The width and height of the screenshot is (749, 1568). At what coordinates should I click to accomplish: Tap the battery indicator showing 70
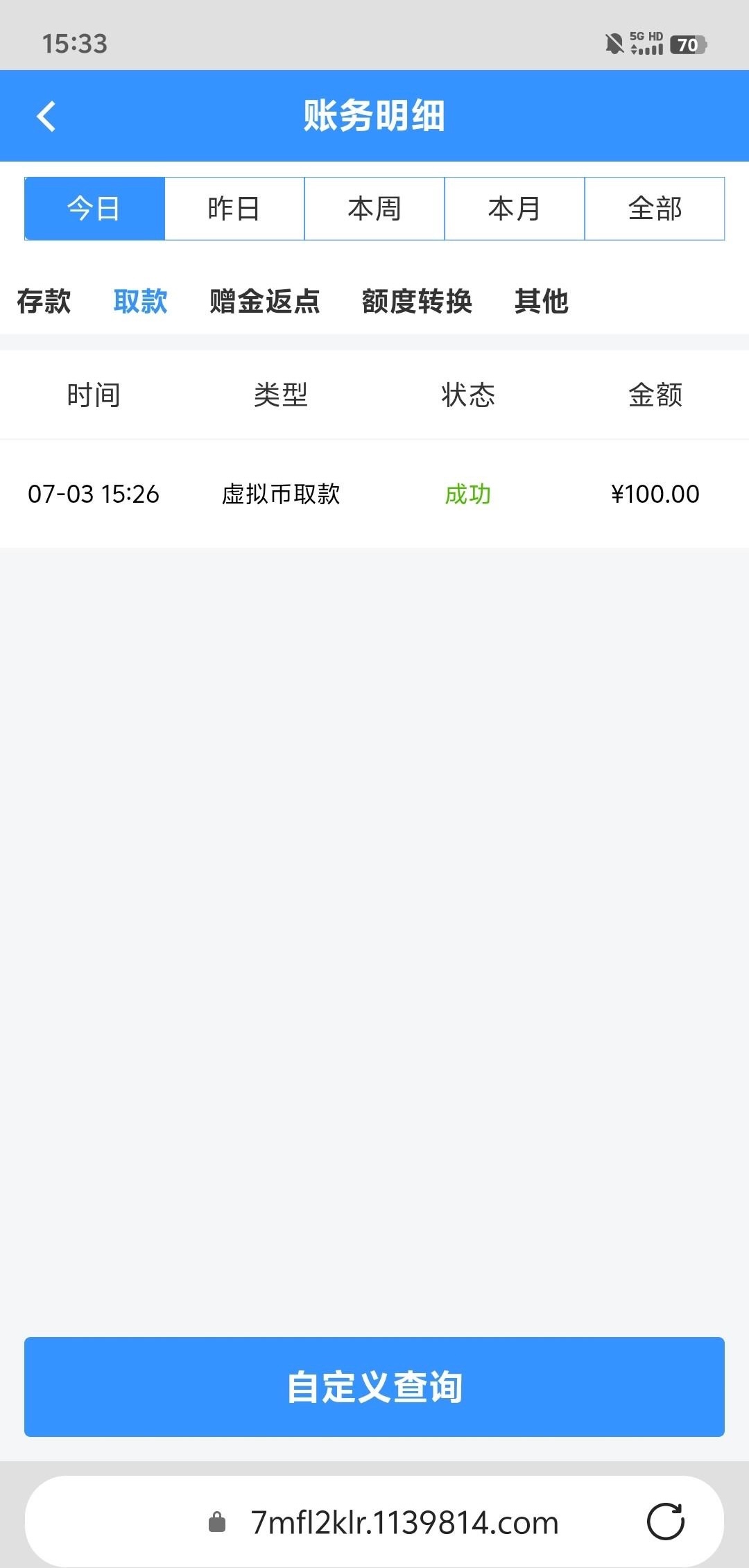[x=688, y=45]
